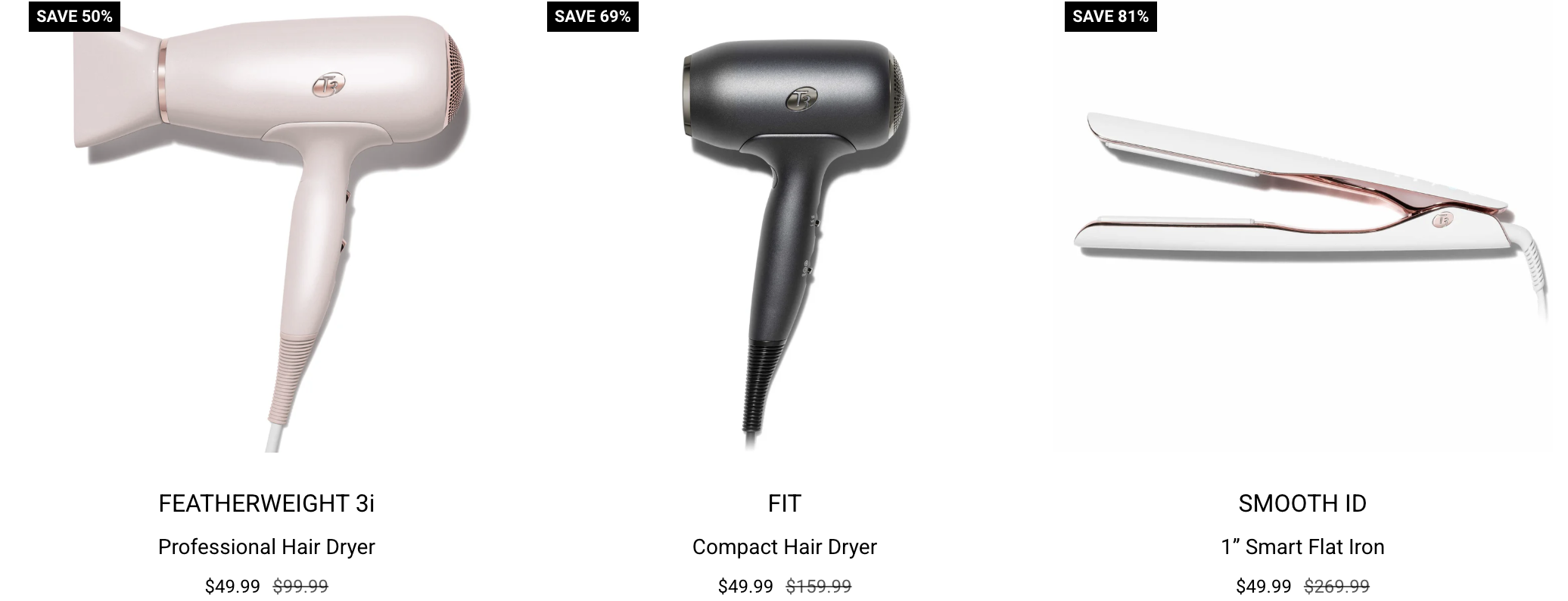Select the Smooth ID Smart Flat Iron
This screenshot has height=601, width=1568.
tap(1302, 503)
